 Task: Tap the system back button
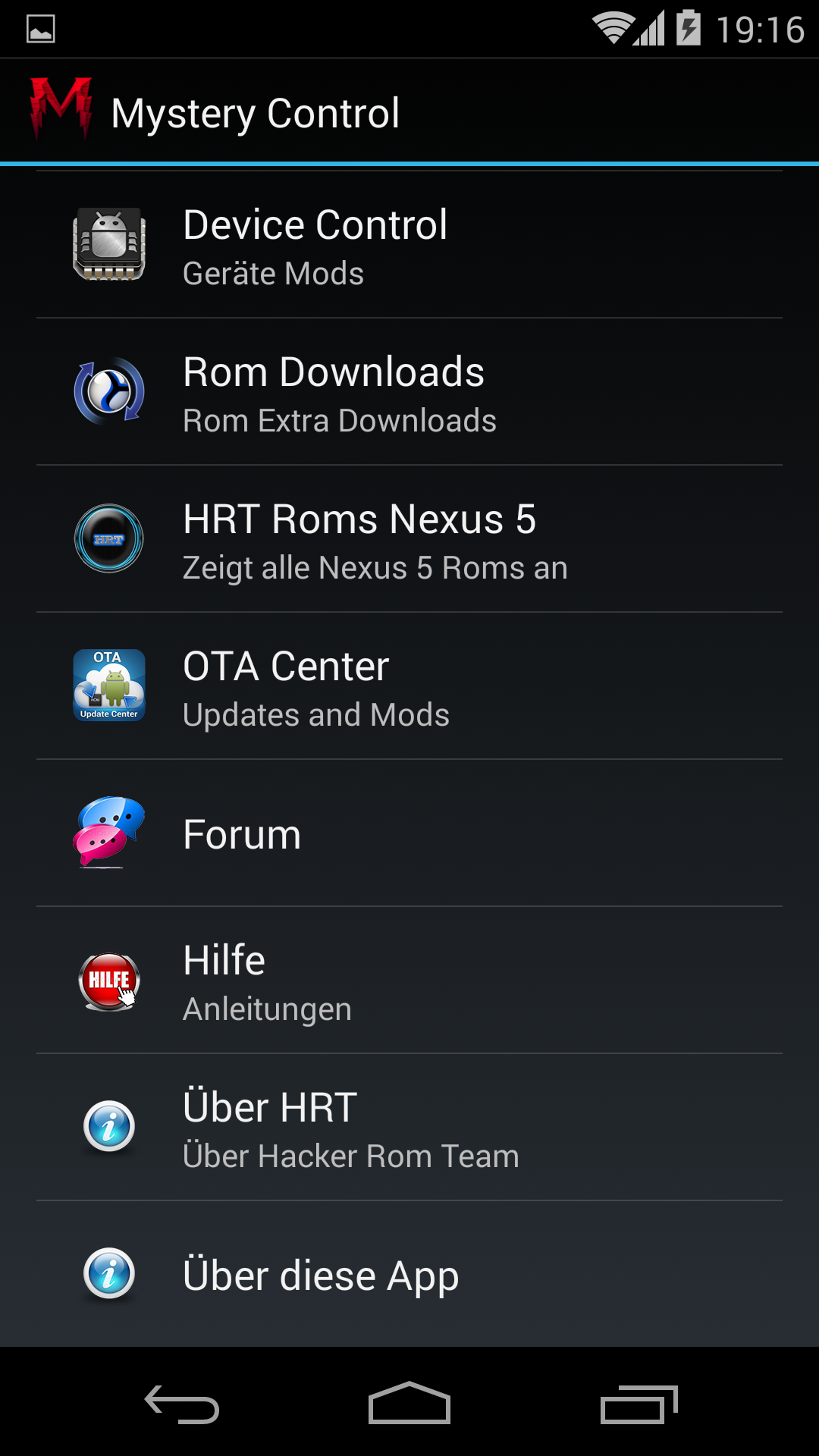coord(182,1403)
